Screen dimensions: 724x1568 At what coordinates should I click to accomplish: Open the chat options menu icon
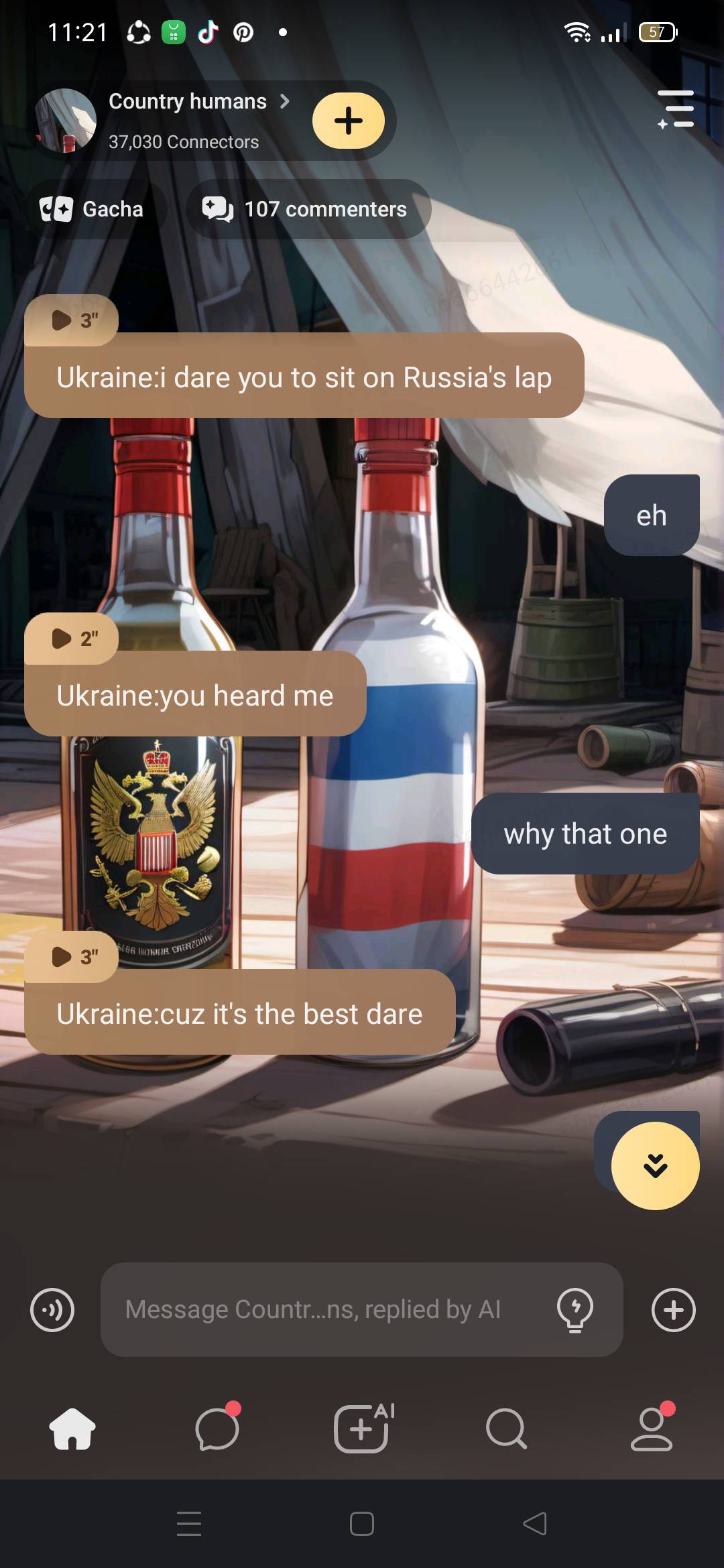[676, 109]
